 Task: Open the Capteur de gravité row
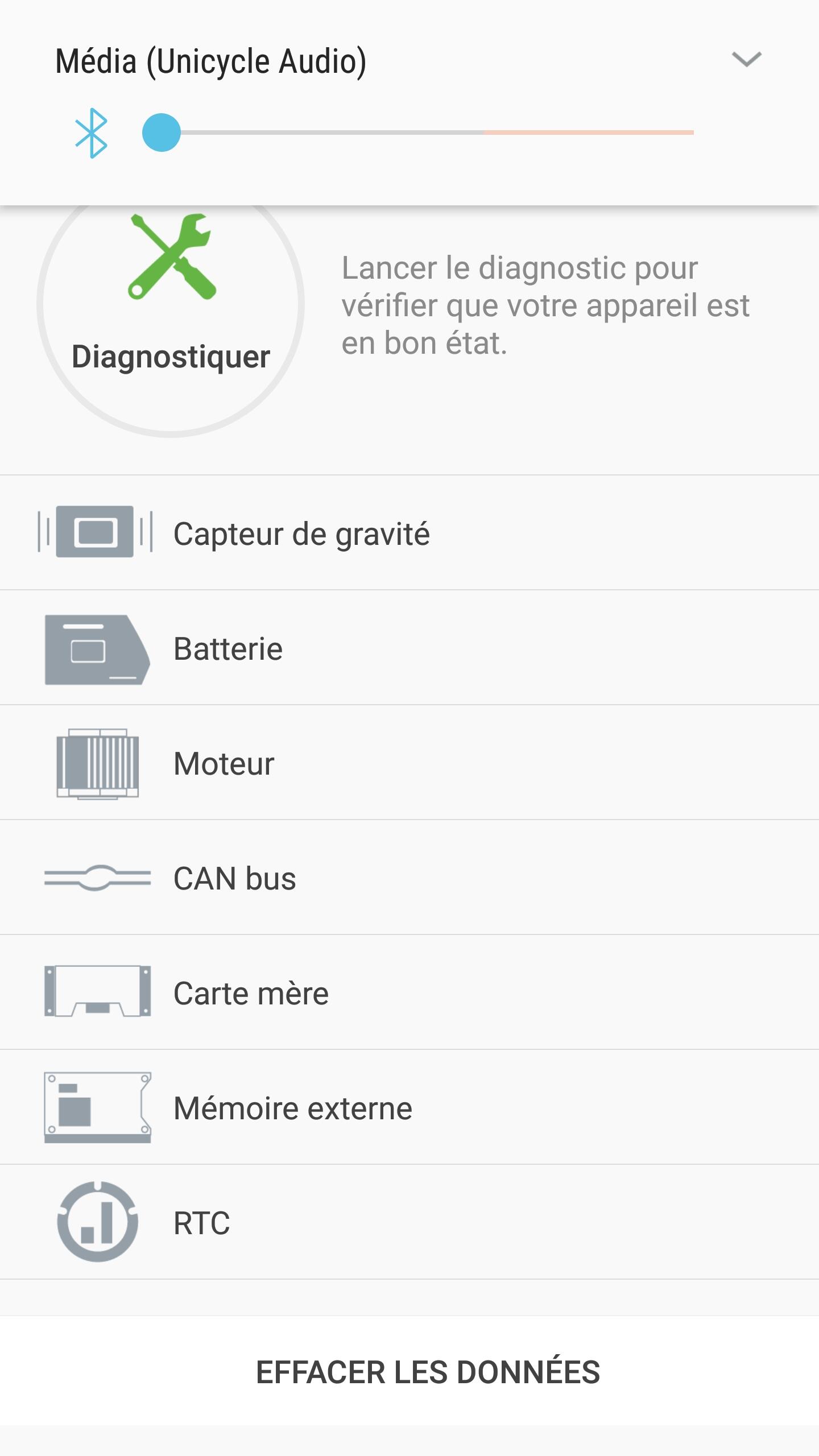pyautogui.click(x=409, y=533)
